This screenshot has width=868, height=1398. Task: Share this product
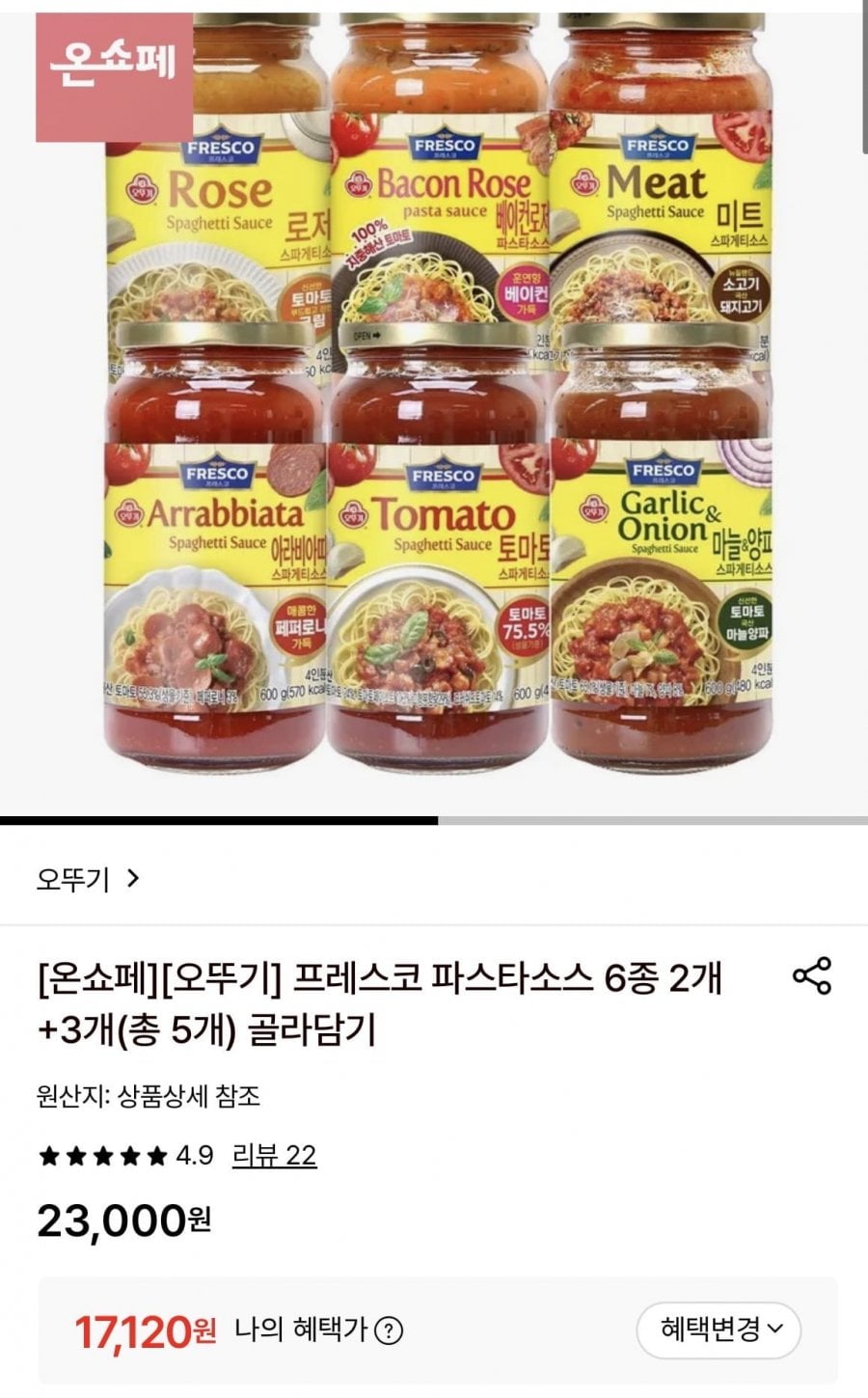811,975
